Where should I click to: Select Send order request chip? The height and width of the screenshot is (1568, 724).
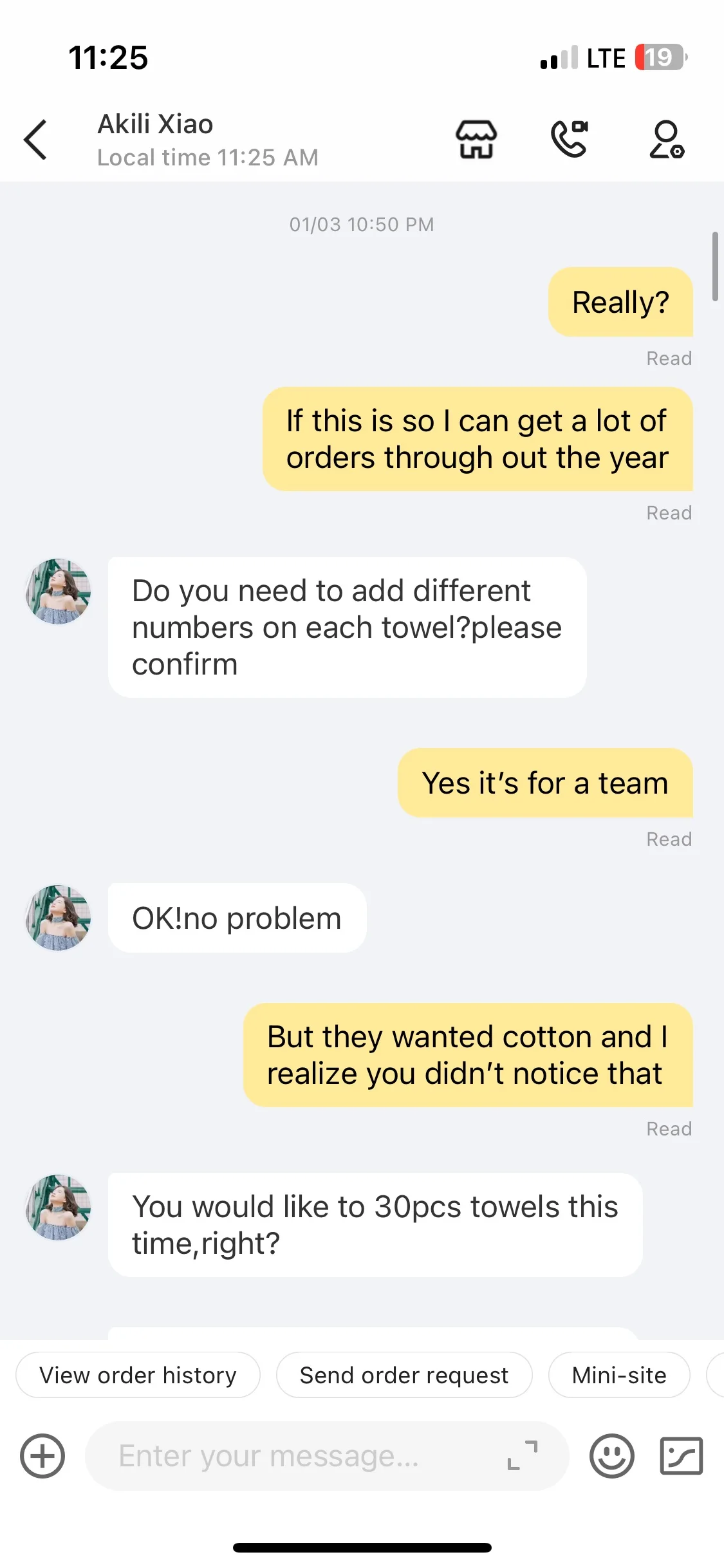(x=404, y=1376)
